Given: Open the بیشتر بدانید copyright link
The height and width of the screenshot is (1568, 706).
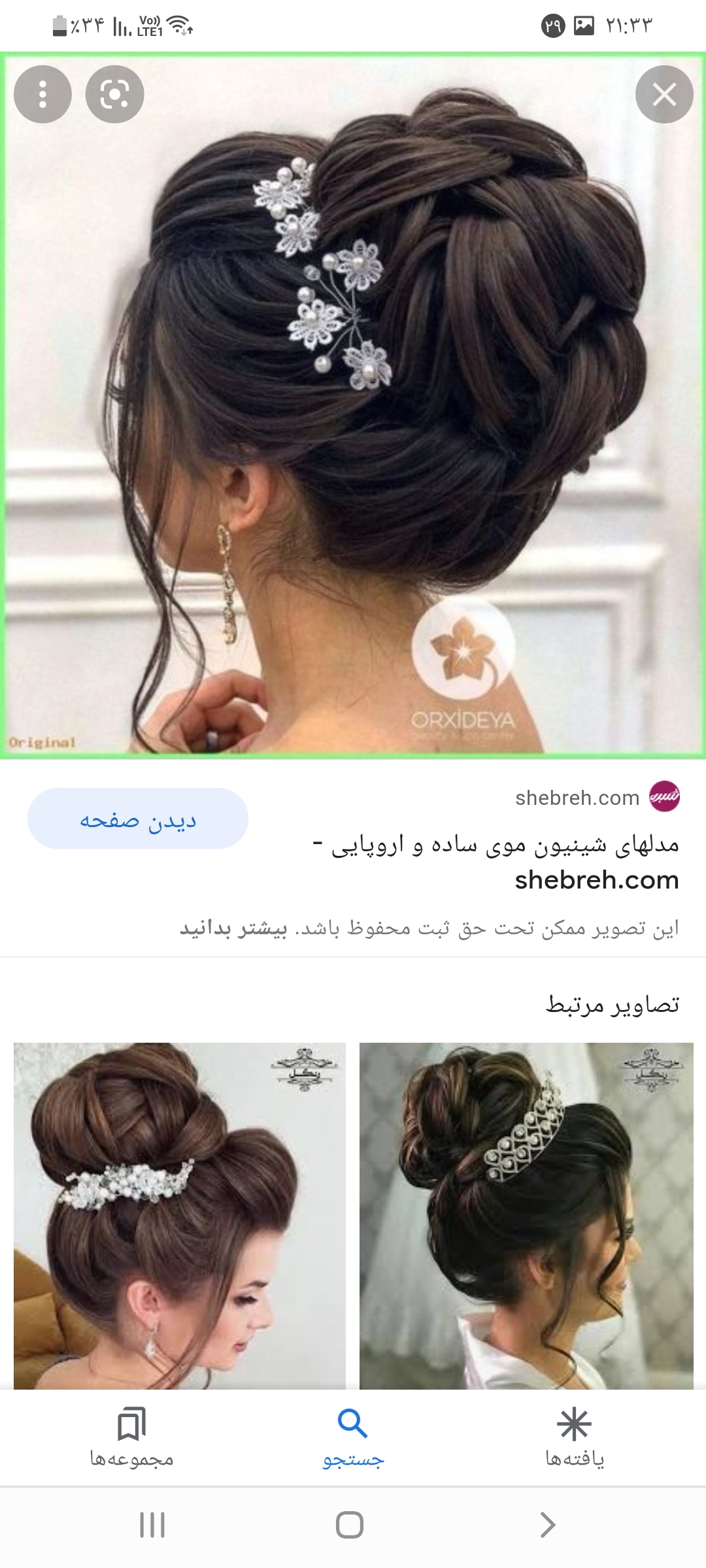Looking at the screenshot, I should (233, 928).
